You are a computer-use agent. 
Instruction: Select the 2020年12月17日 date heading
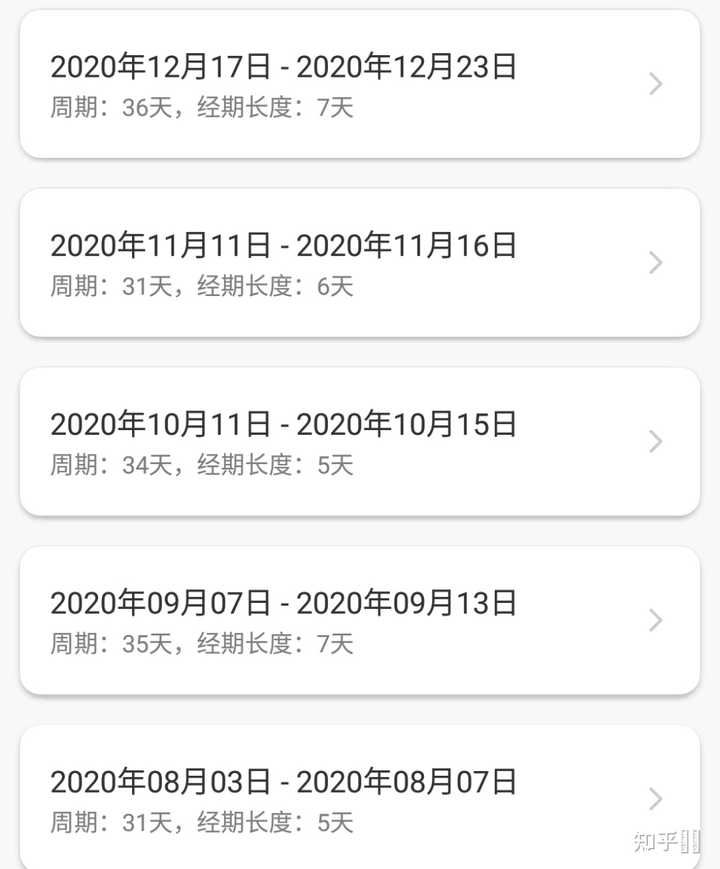pyautogui.click(x=284, y=68)
